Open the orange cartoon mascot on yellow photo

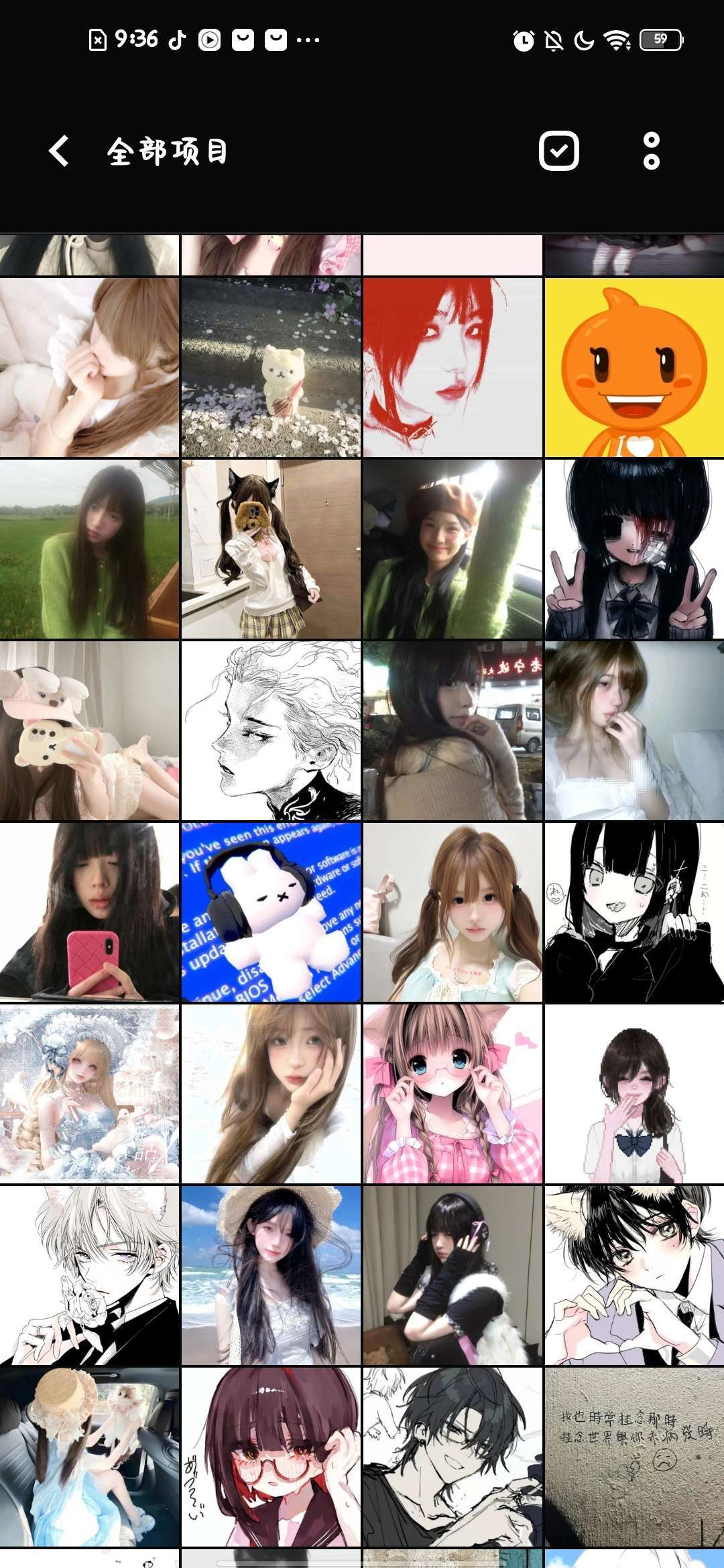tap(633, 367)
